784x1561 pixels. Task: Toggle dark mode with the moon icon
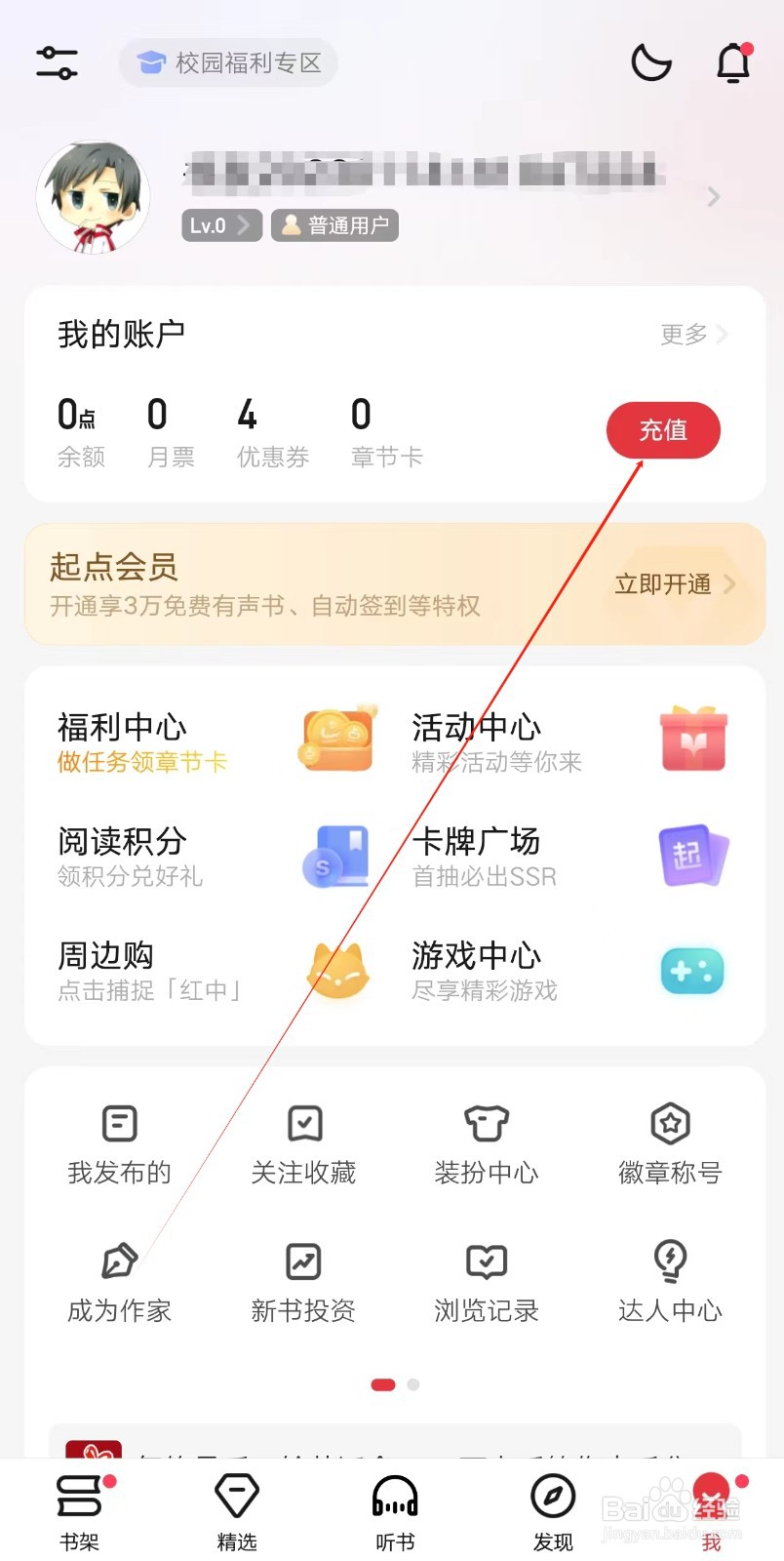click(650, 61)
